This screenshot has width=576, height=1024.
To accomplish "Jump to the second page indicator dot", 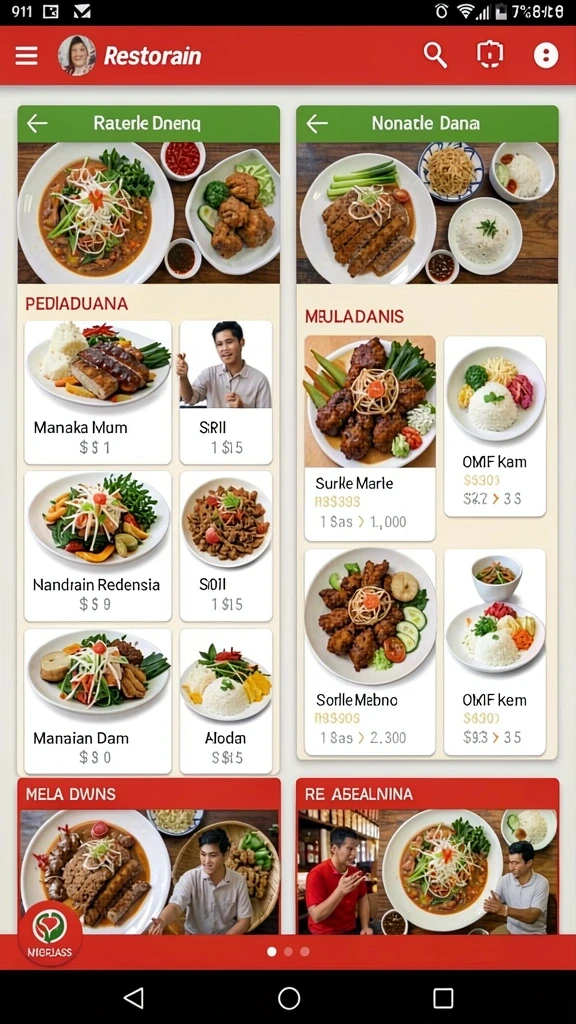I will coord(289,952).
